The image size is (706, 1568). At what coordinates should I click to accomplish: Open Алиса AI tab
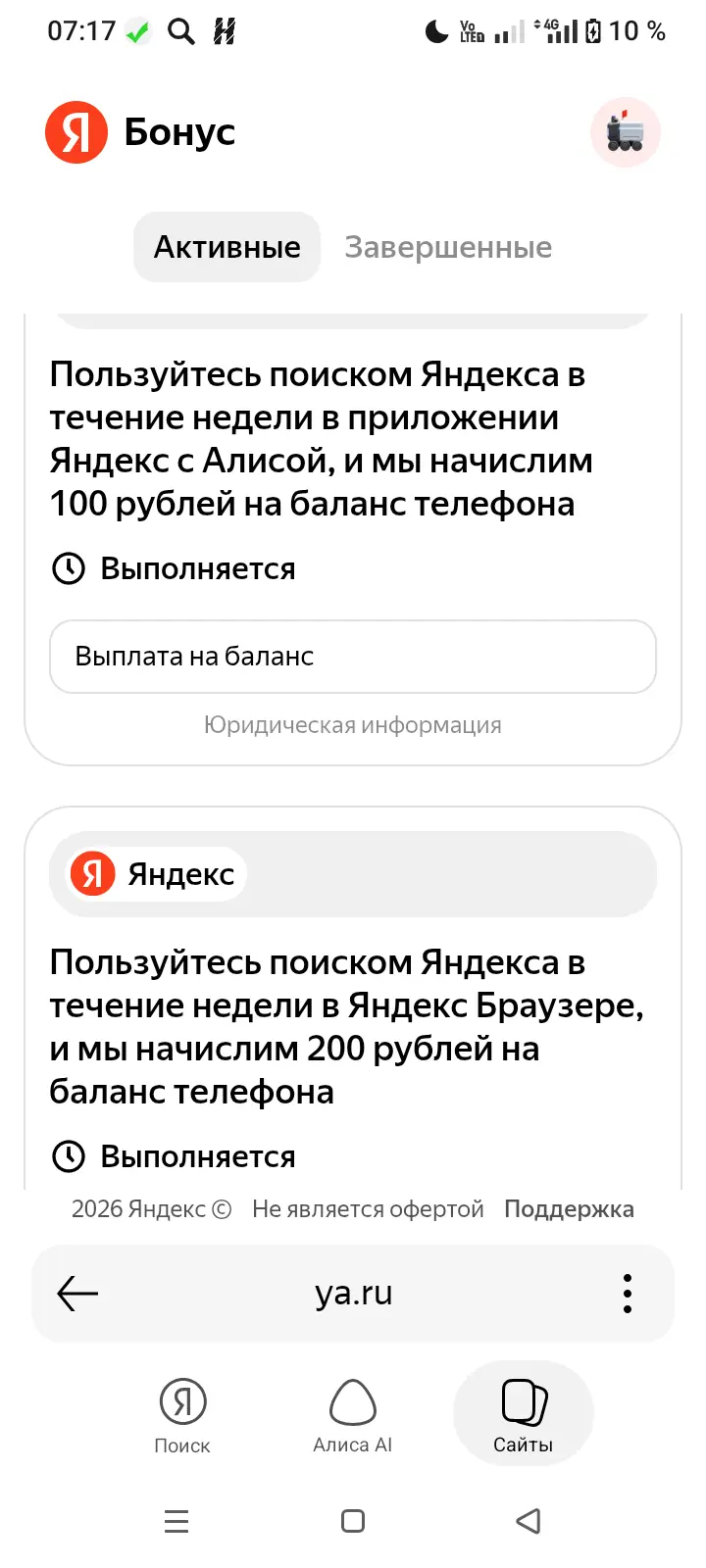pos(353,1416)
